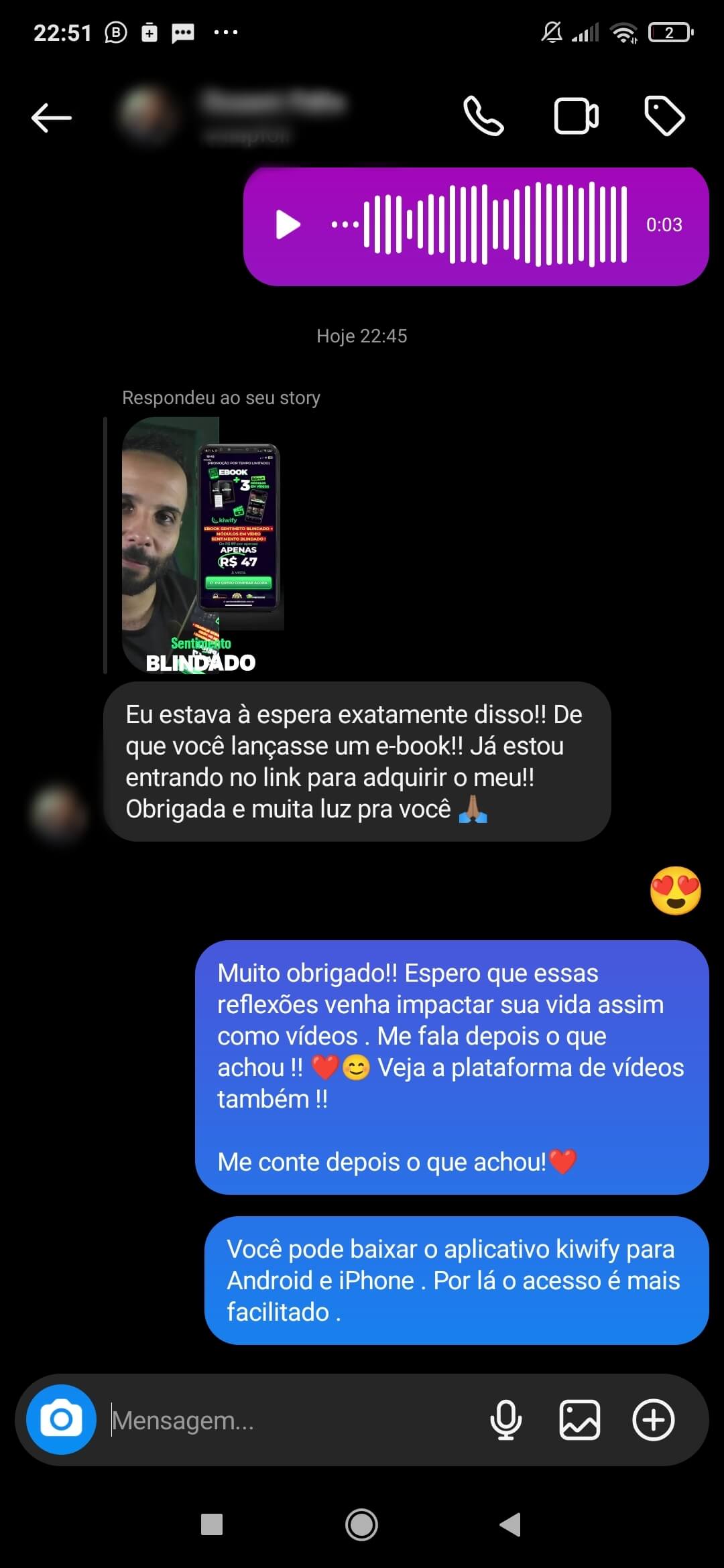Open the label tag options
The width and height of the screenshot is (724, 1568).
tap(664, 117)
